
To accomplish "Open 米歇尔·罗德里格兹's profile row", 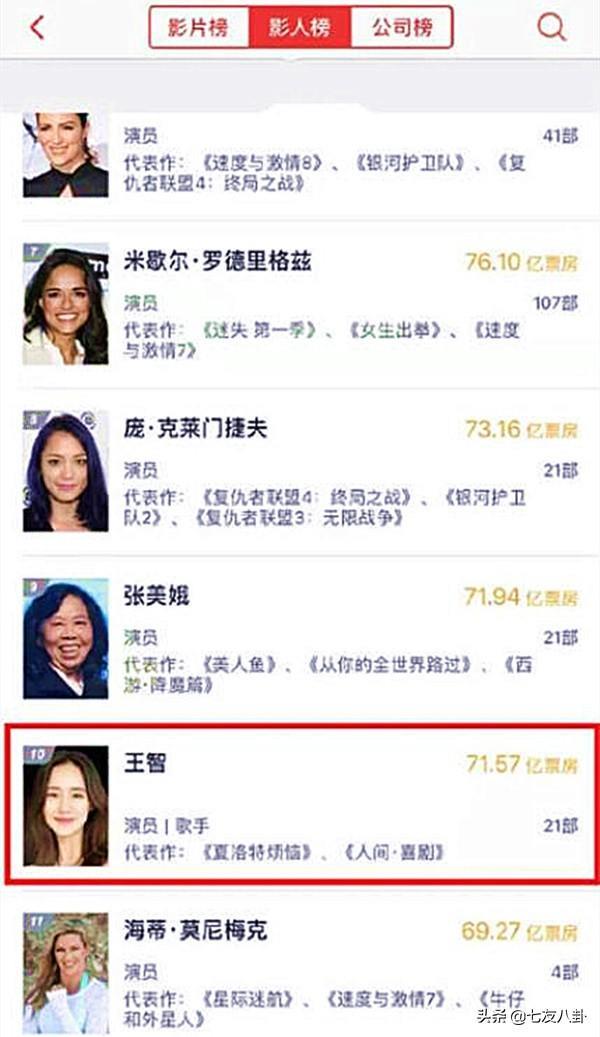I will 300,303.
